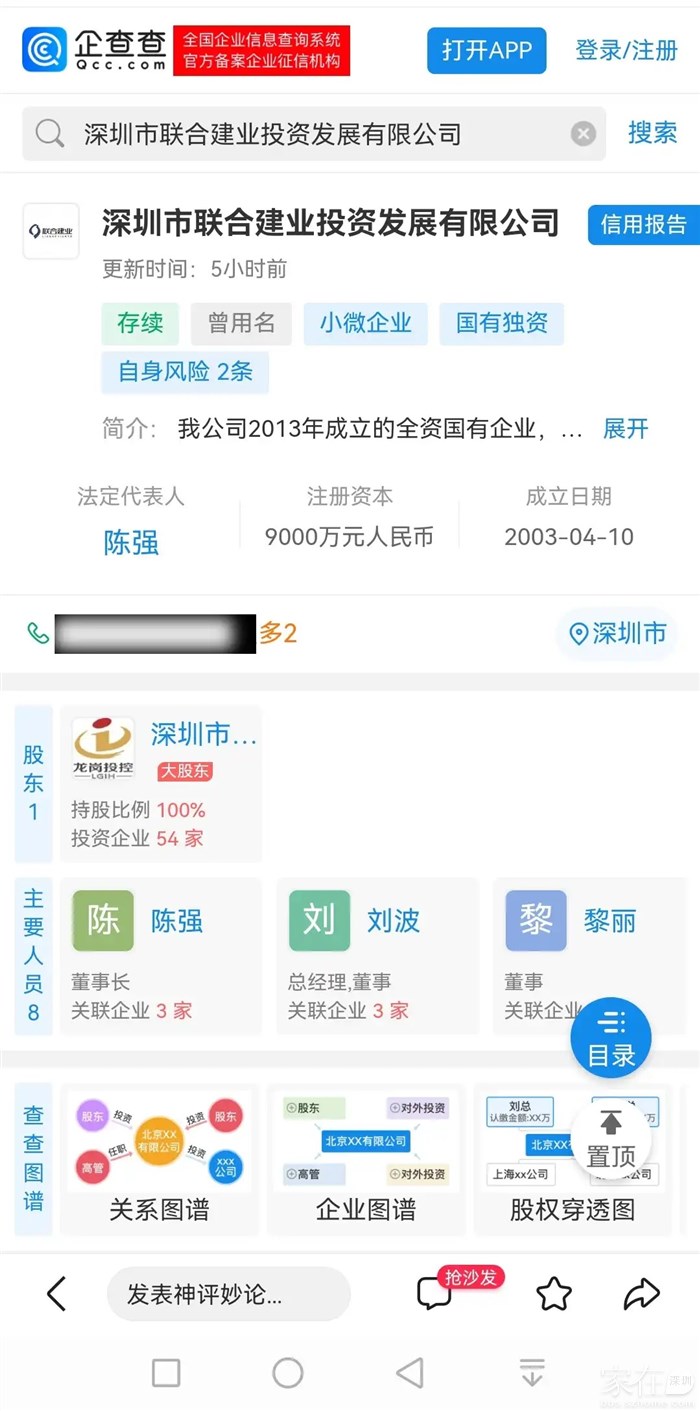
Task: Open the 自身风险 2条 tag
Action: click(185, 372)
